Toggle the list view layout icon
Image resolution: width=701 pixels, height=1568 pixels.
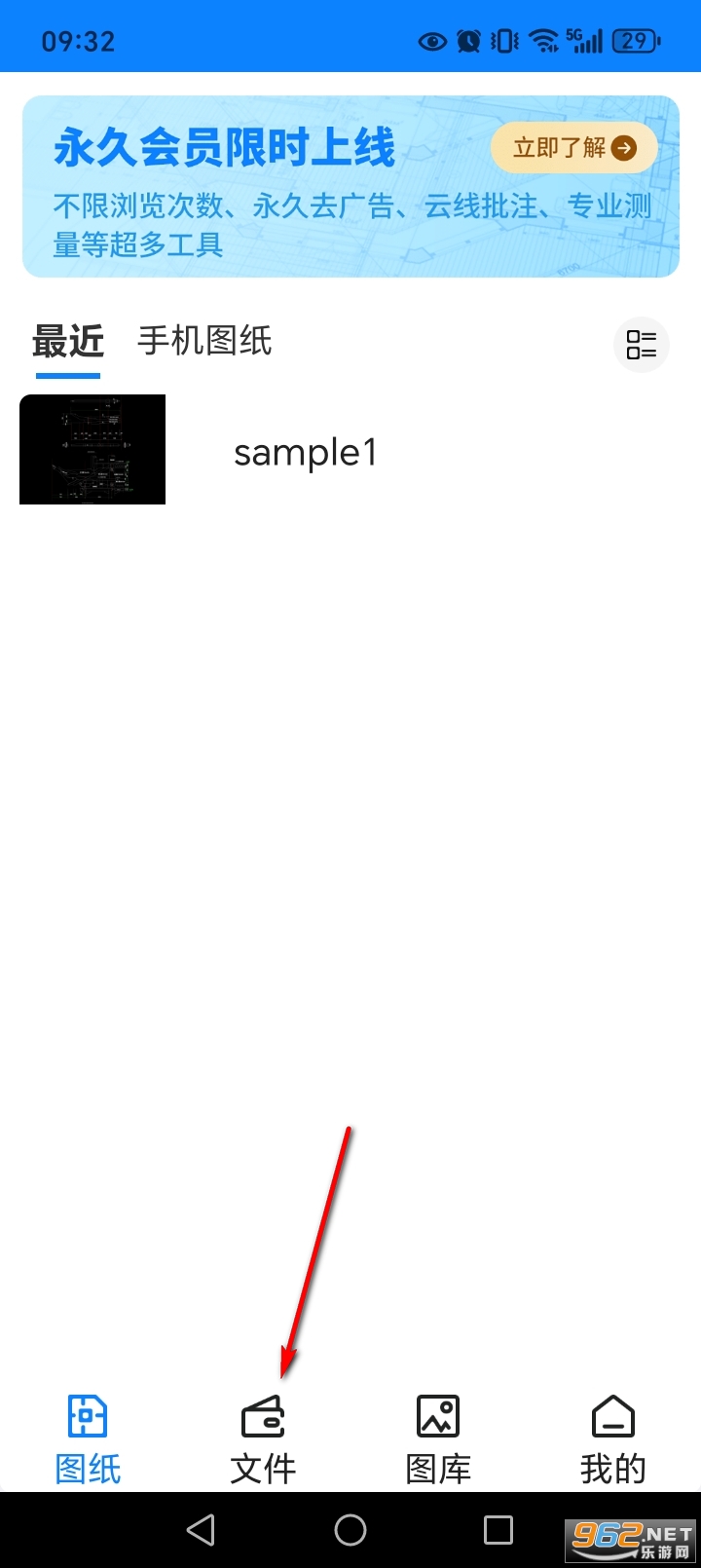pyautogui.click(x=641, y=345)
